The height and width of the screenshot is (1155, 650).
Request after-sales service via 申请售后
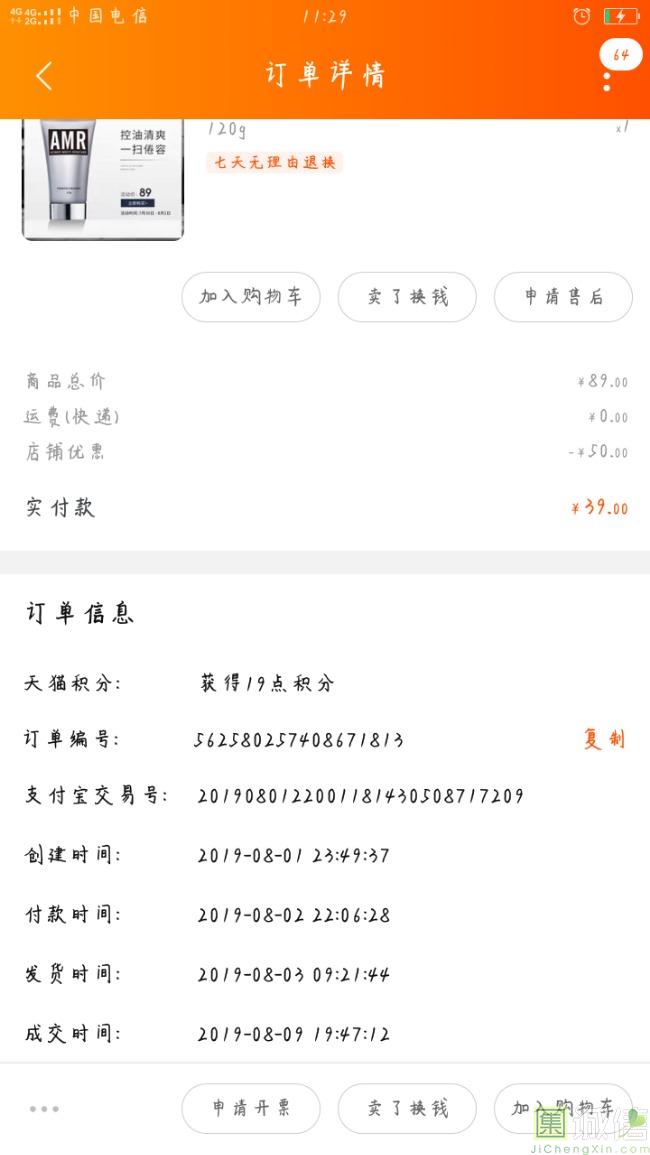(563, 297)
